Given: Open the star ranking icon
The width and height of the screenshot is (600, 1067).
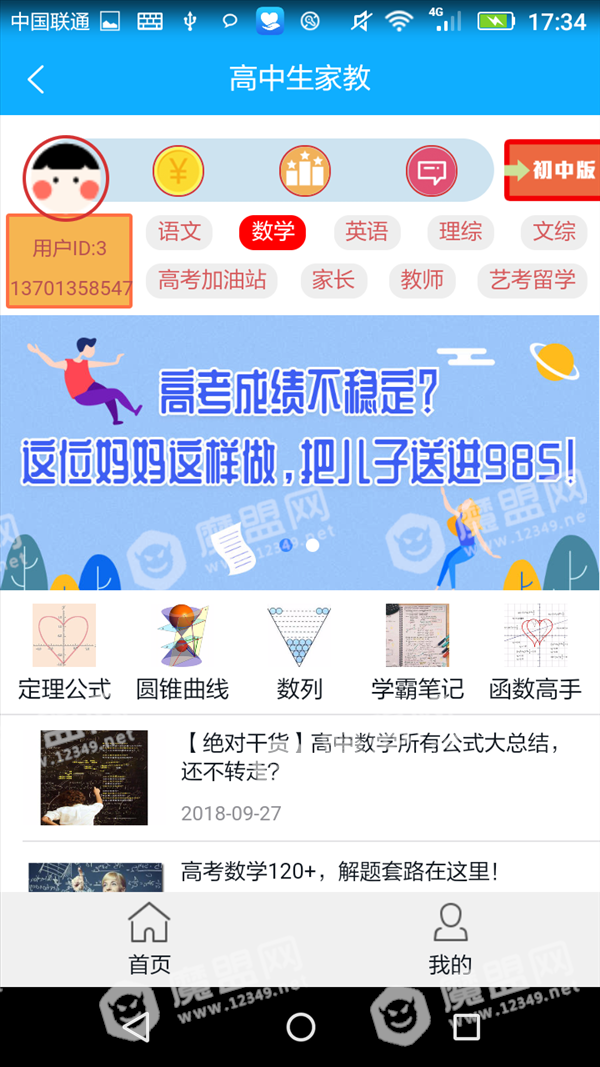Looking at the screenshot, I should 305,170.
